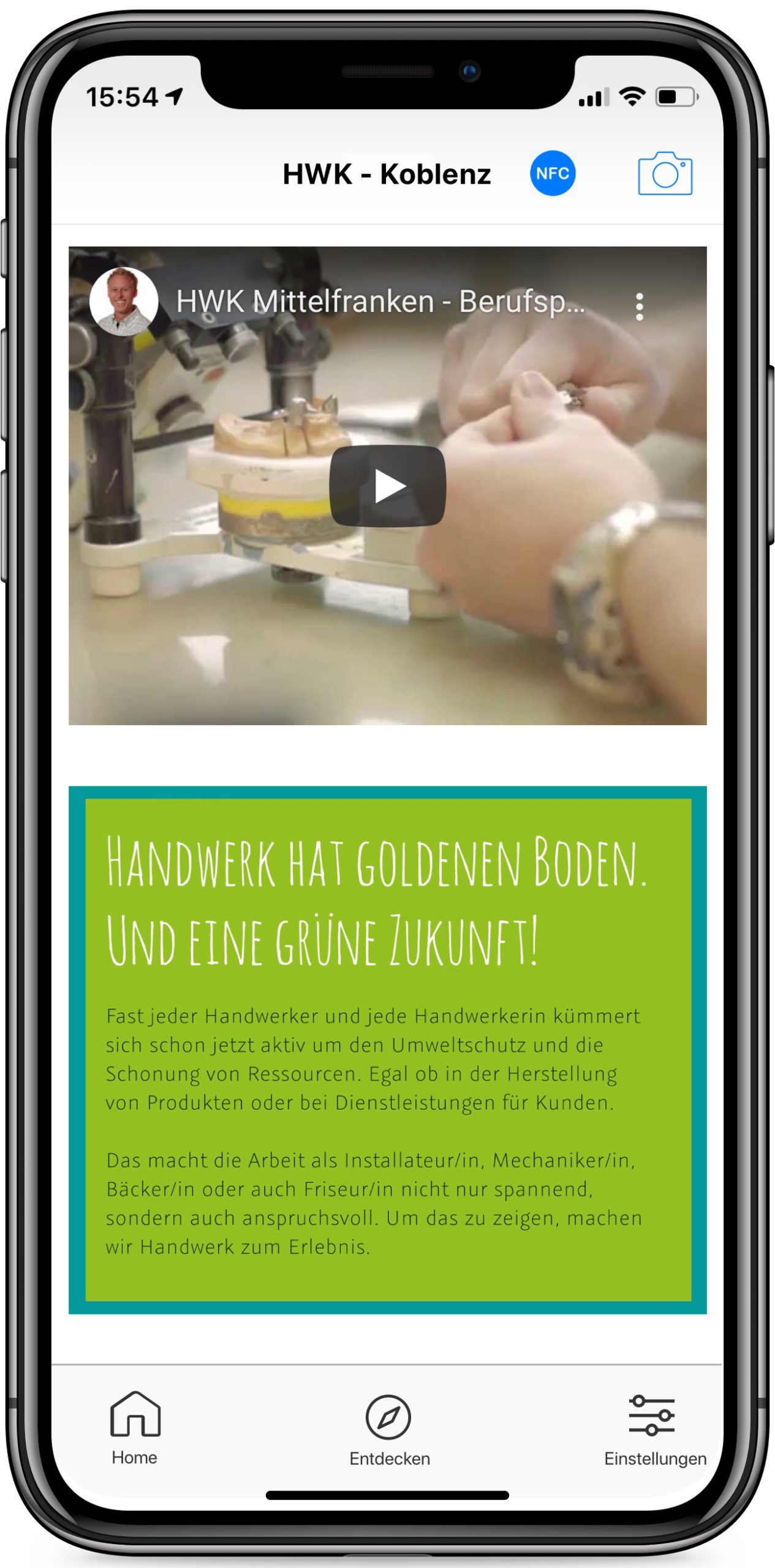This screenshot has height=1568, width=775.
Task: Switch to the Entdecken tab
Action: click(389, 1430)
